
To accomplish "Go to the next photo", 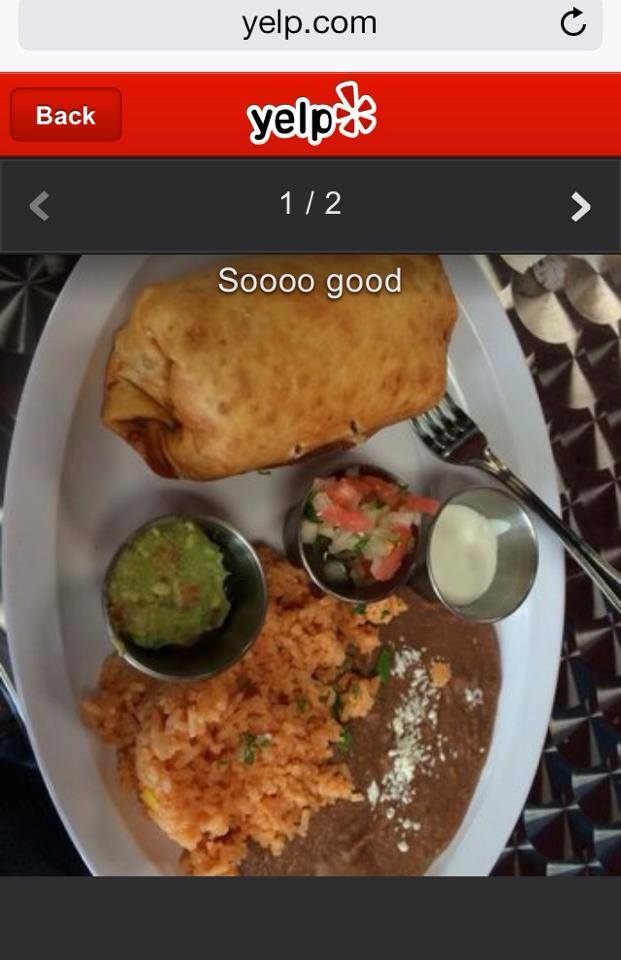I will [x=580, y=206].
